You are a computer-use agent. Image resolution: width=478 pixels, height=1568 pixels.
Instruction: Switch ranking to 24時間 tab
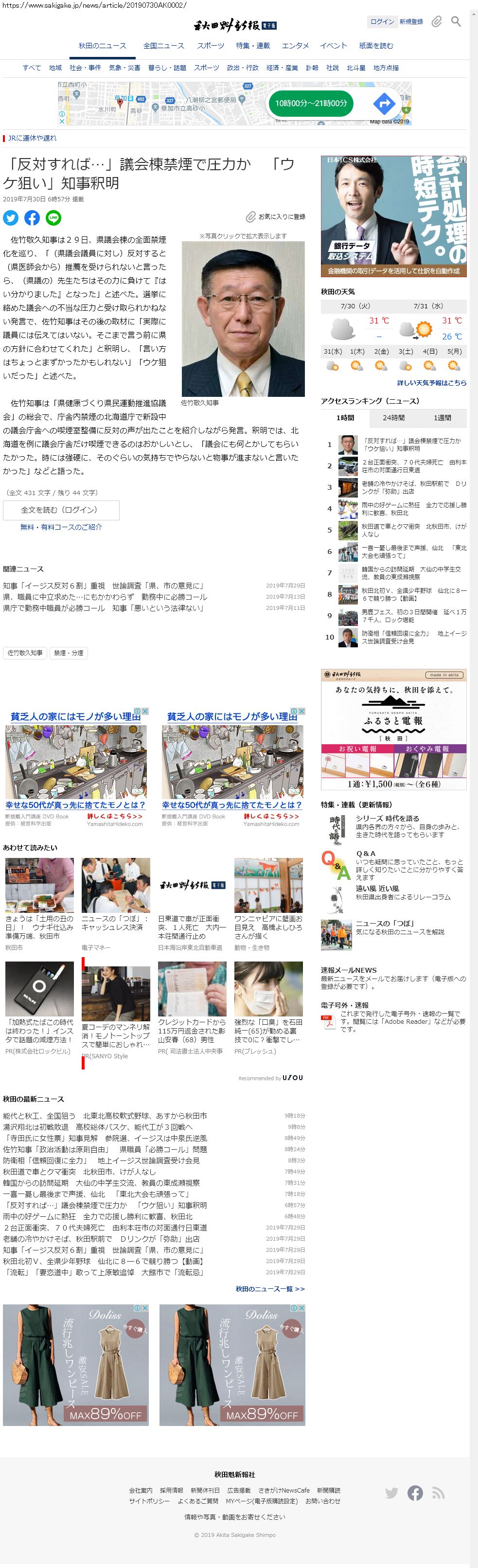(x=393, y=418)
